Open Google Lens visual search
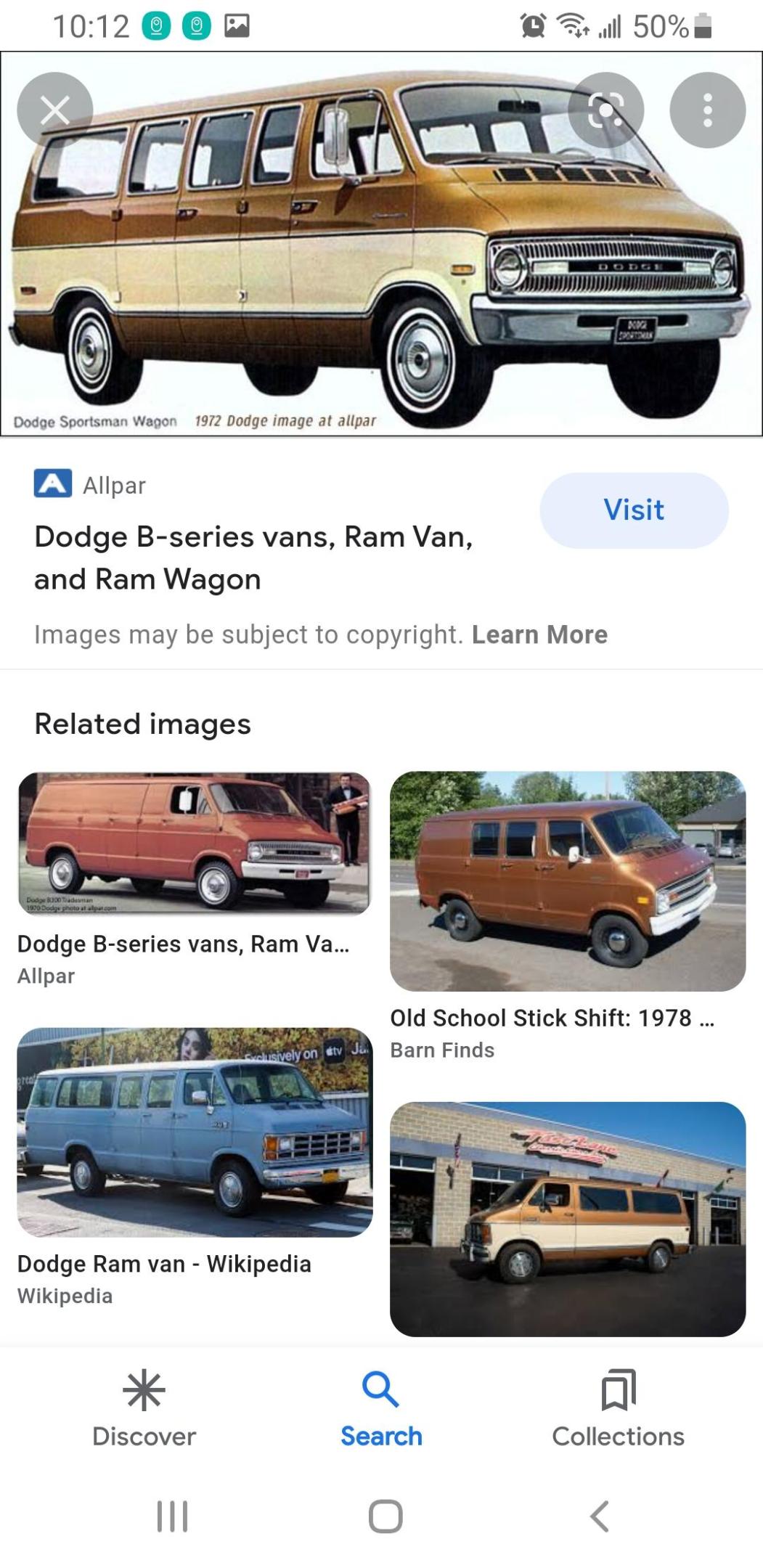 coord(607,110)
